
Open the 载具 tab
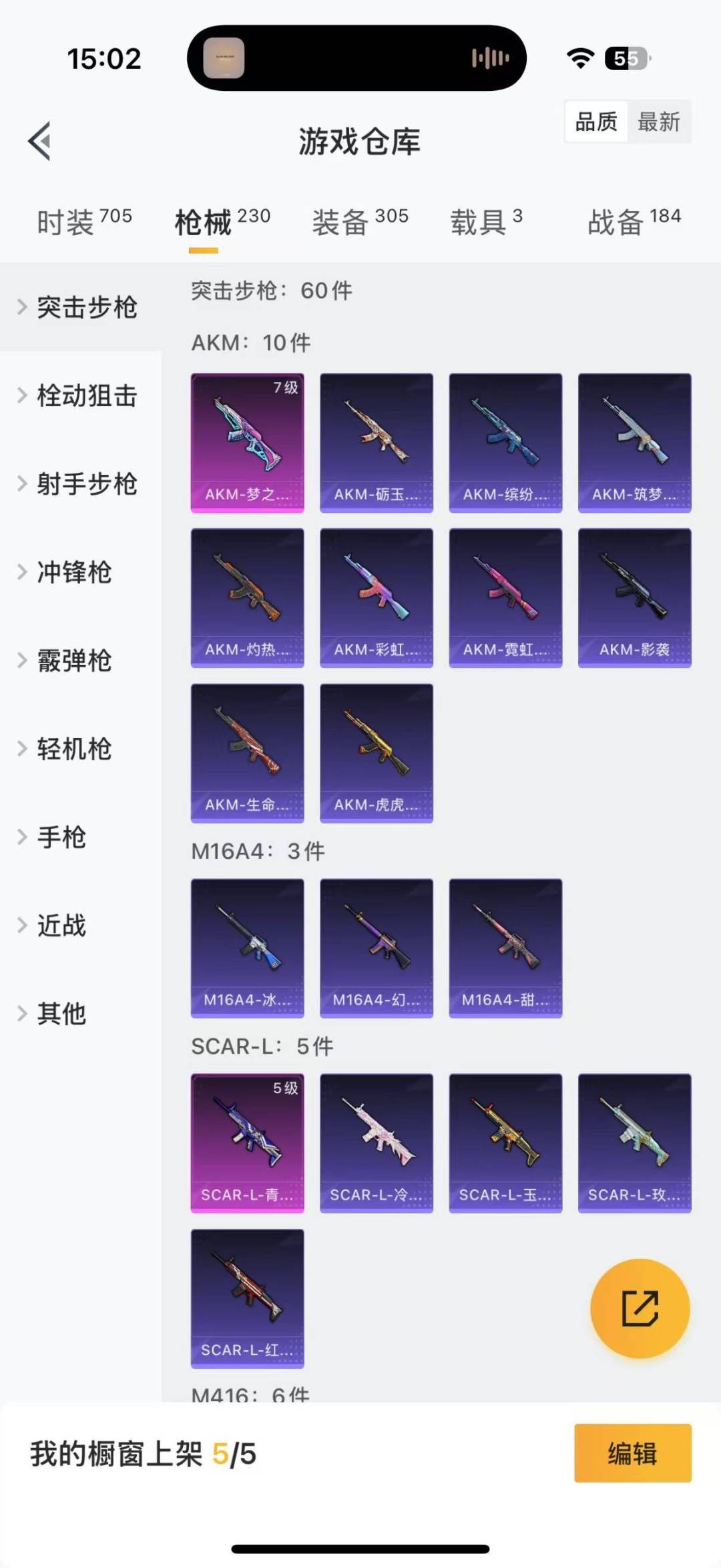[x=486, y=222]
